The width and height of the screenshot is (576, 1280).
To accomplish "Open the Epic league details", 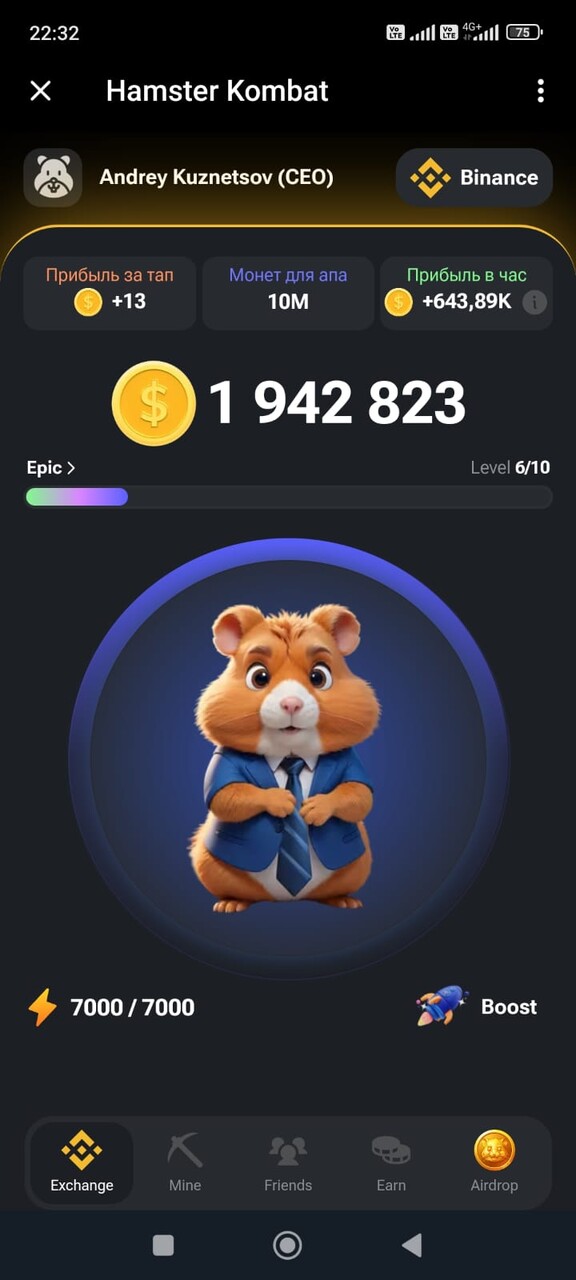I will pyautogui.click(x=51, y=467).
